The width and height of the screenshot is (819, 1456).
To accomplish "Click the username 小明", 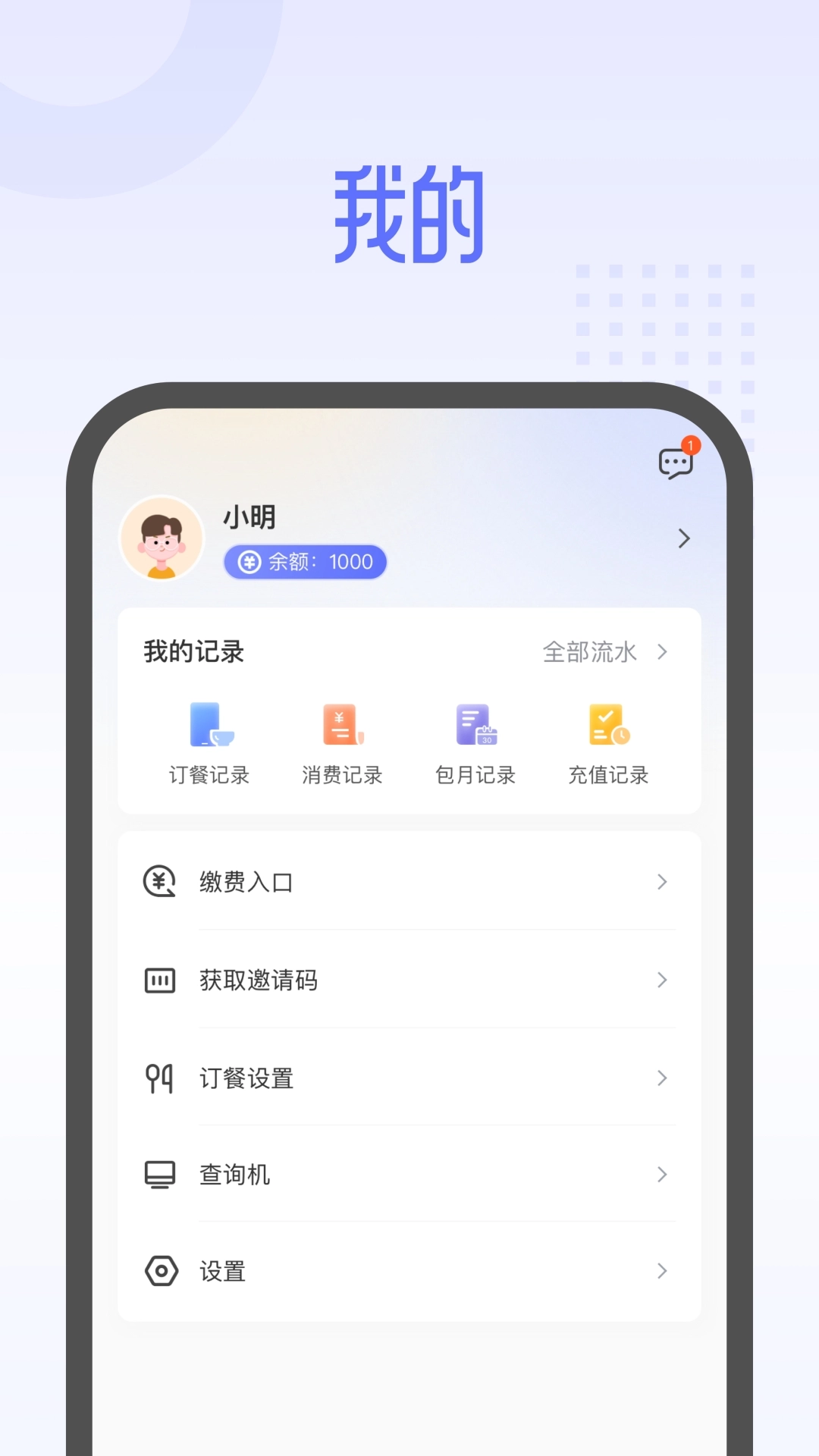I will (250, 518).
